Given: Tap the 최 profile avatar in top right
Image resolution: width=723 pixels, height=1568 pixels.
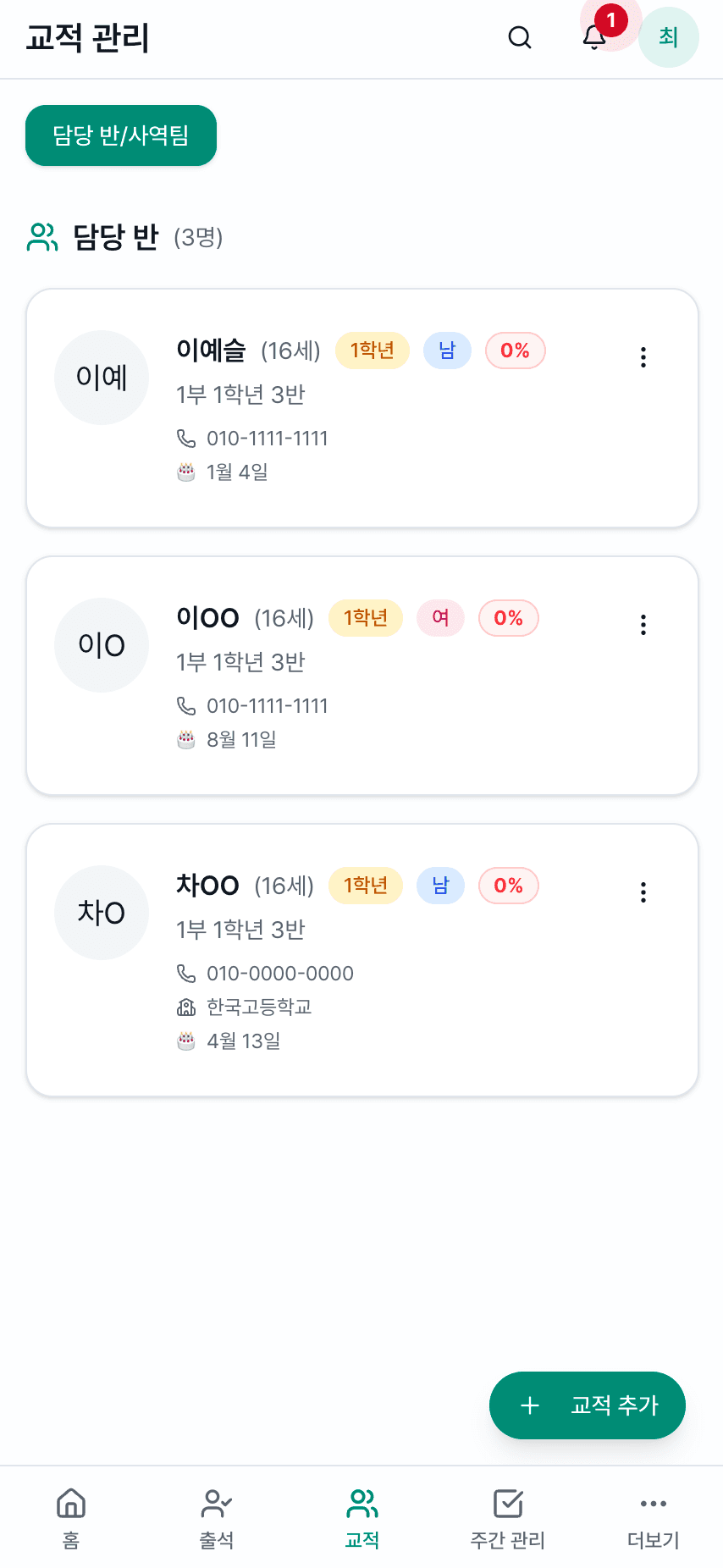Looking at the screenshot, I should [x=668, y=37].
